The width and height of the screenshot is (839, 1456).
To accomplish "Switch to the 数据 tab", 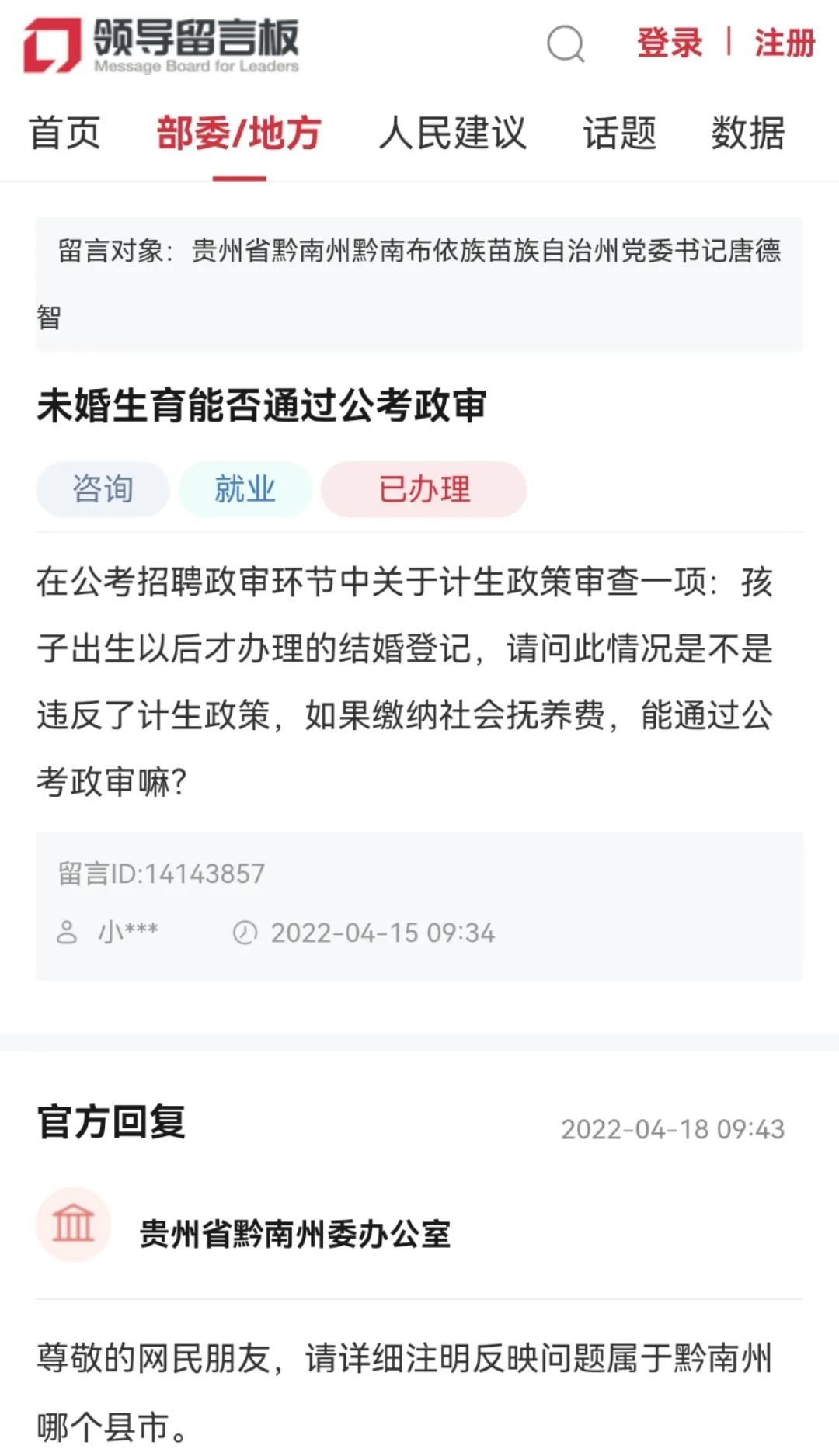I will click(x=748, y=133).
